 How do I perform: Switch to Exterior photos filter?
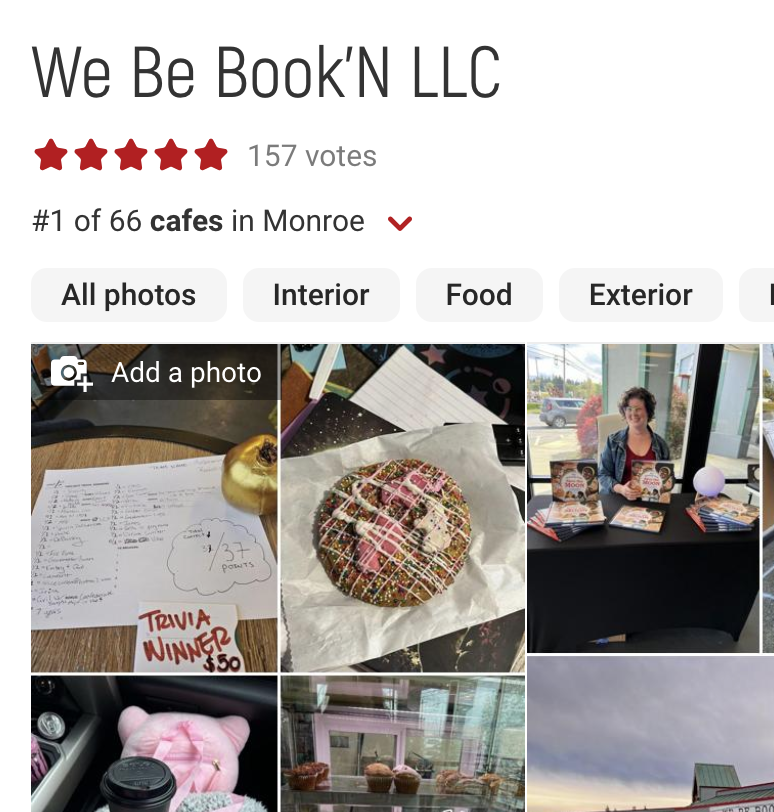640,295
